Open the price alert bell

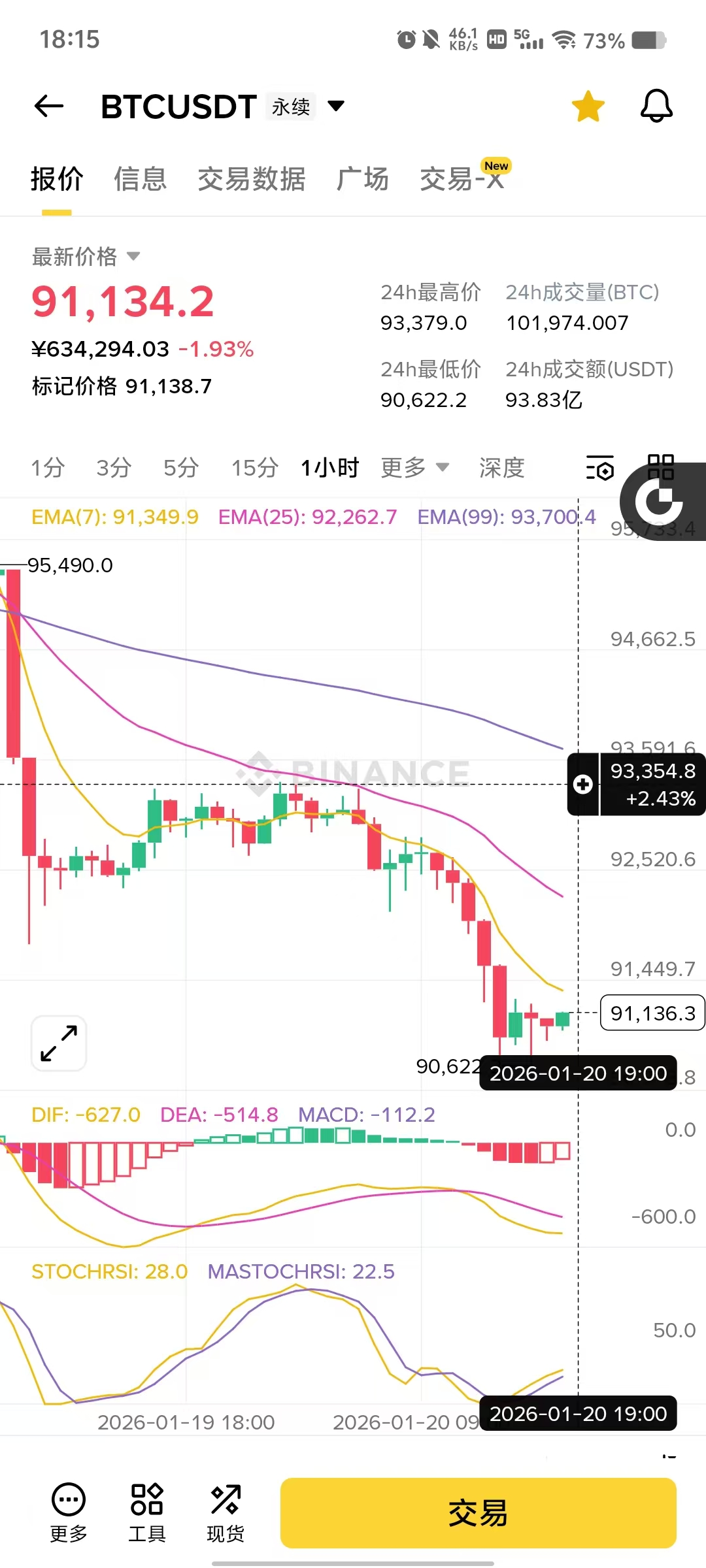(x=656, y=106)
